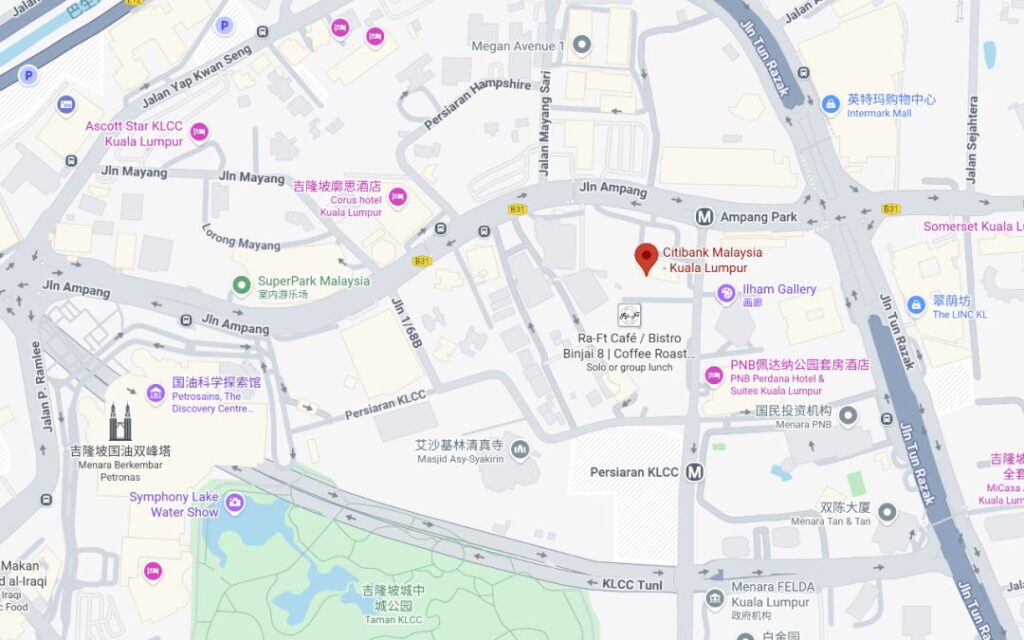Select the Citibank Malaysia red pin
Image resolution: width=1024 pixels, height=640 pixels.
(x=647, y=258)
